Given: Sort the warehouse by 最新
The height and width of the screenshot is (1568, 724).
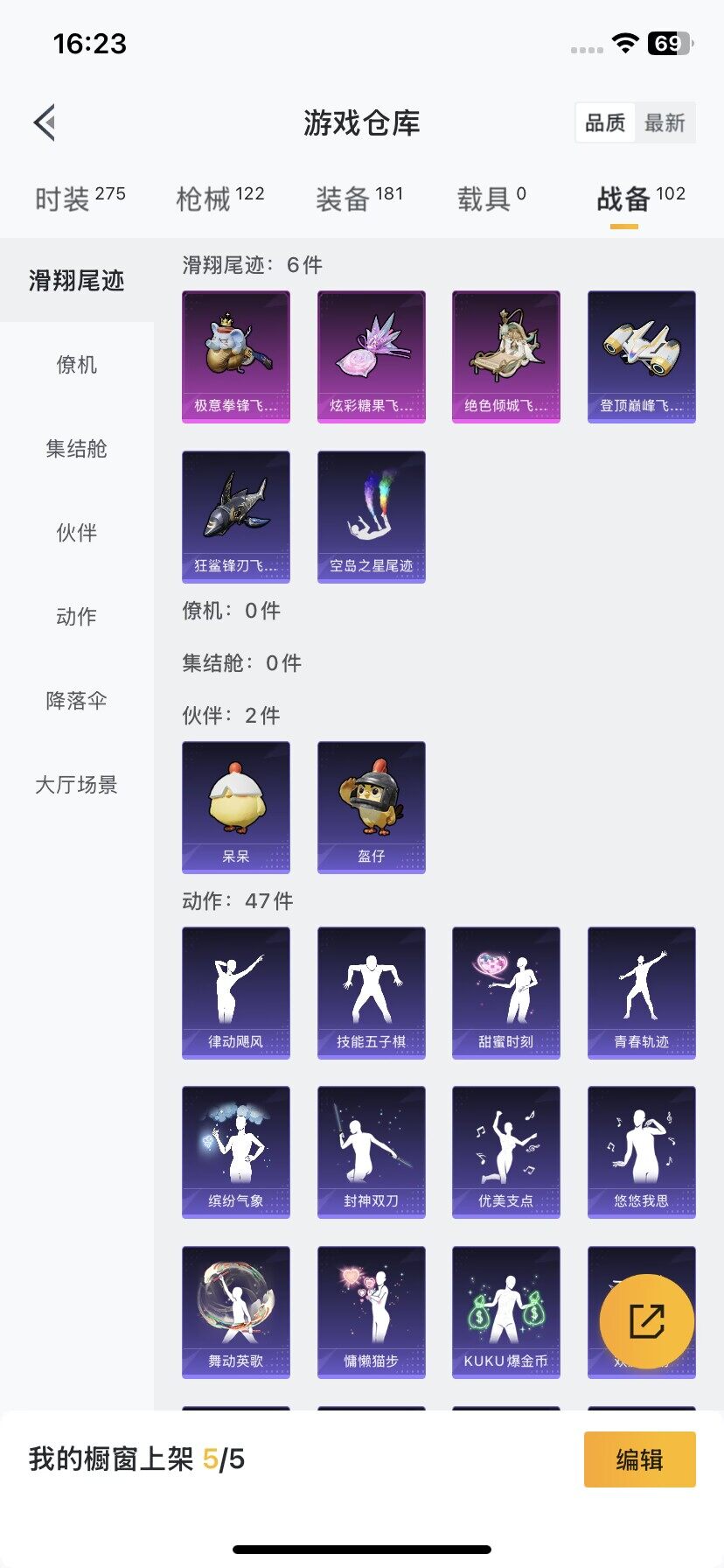Looking at the screenshot, I should coord(665,122).
